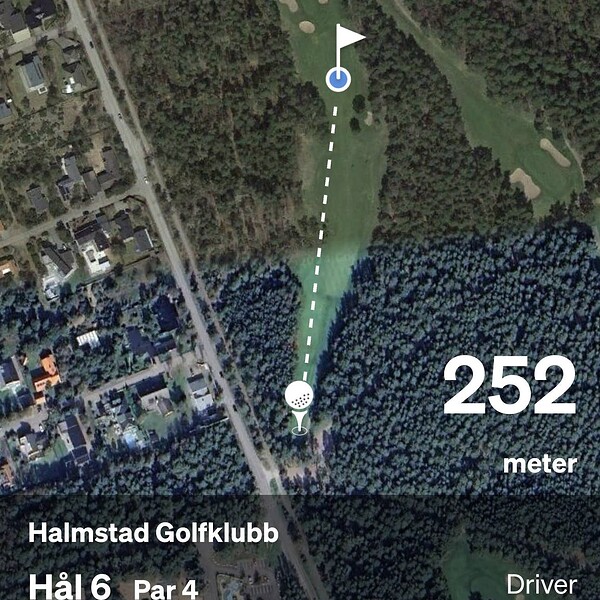
Task: Open the Driver club selection
Action: 541,584
